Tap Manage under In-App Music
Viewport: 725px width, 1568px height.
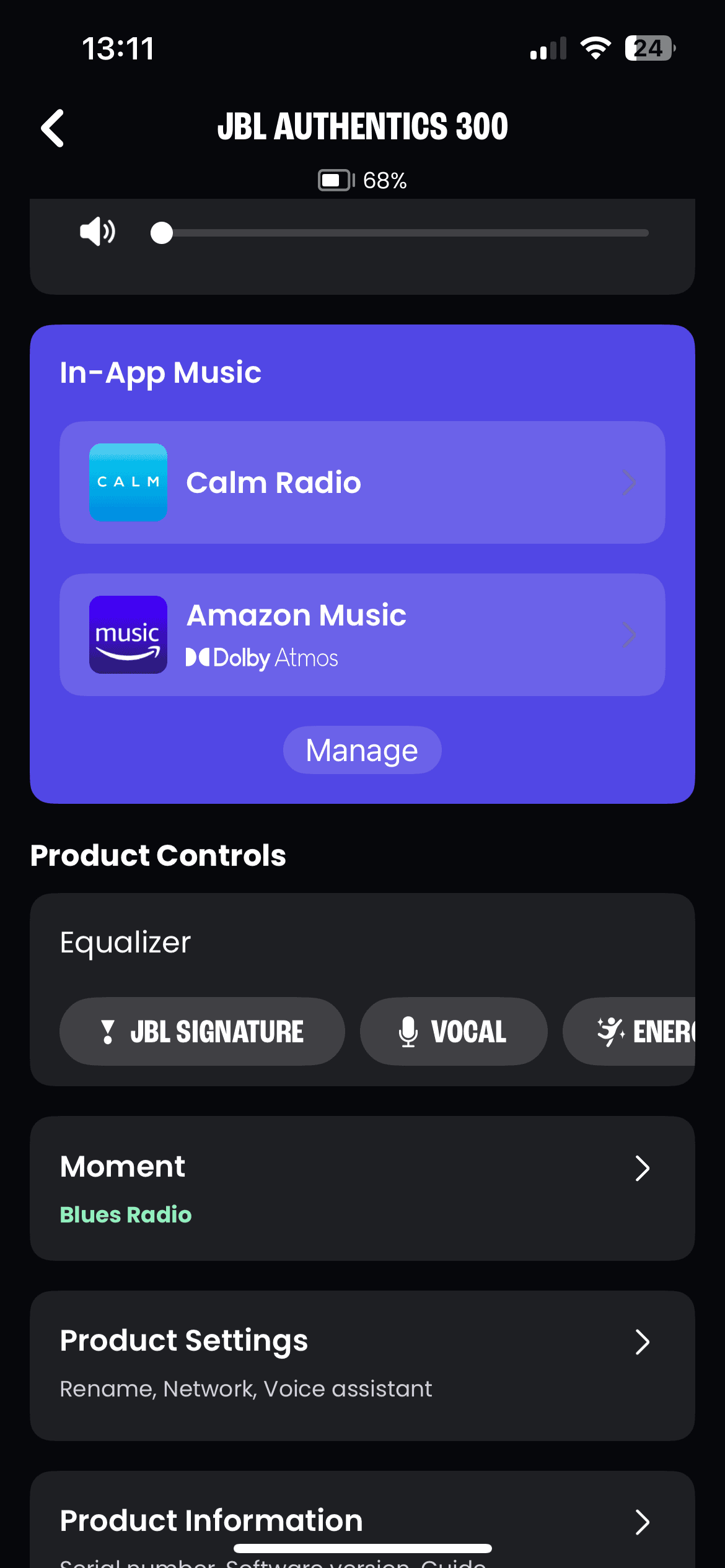pyautogui.click(x=362, y=750)
